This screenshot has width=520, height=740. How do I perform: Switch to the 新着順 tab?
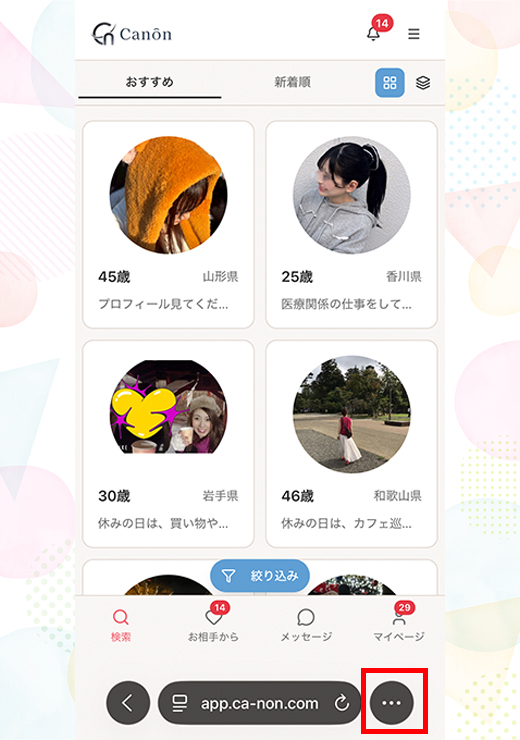293,82
